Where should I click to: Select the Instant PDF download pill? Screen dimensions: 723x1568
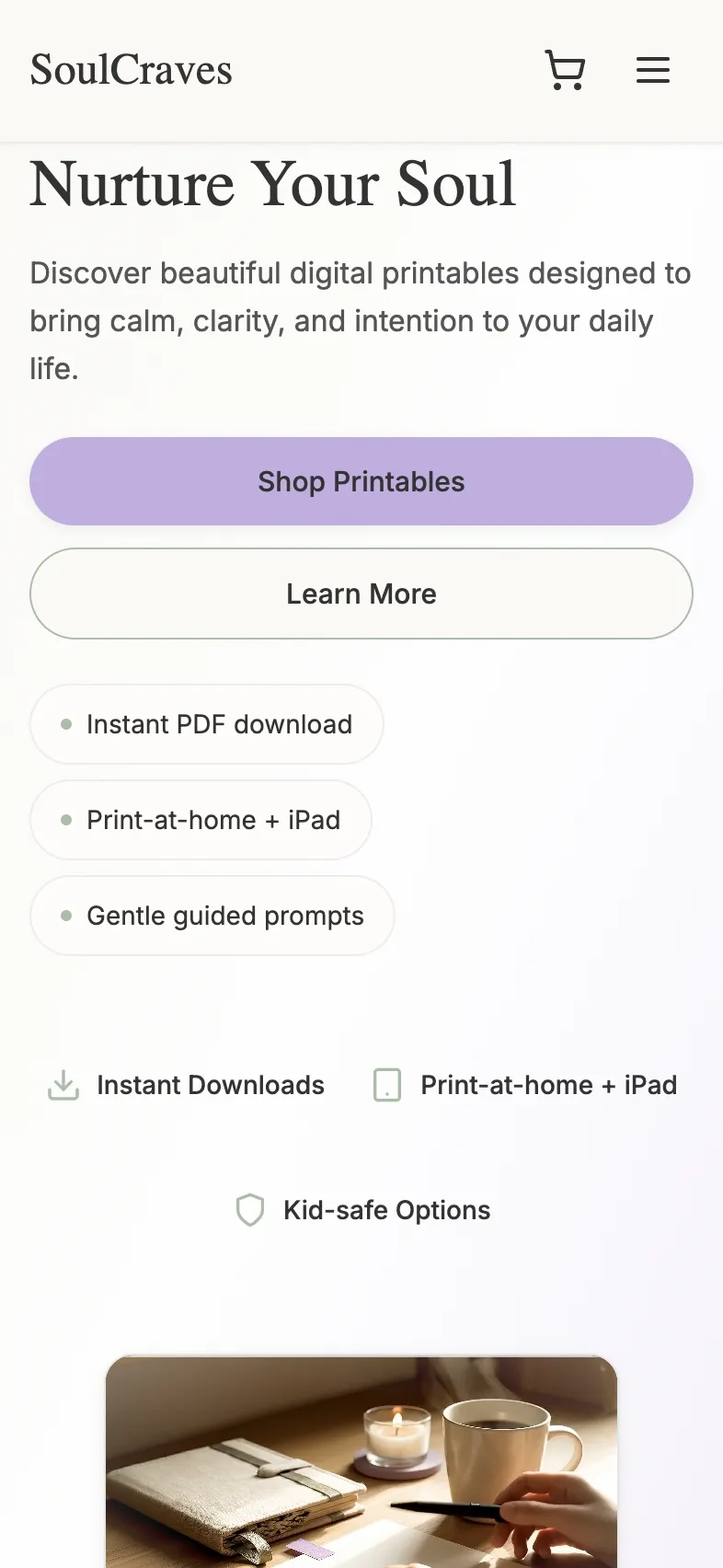(x=207, y=724)
